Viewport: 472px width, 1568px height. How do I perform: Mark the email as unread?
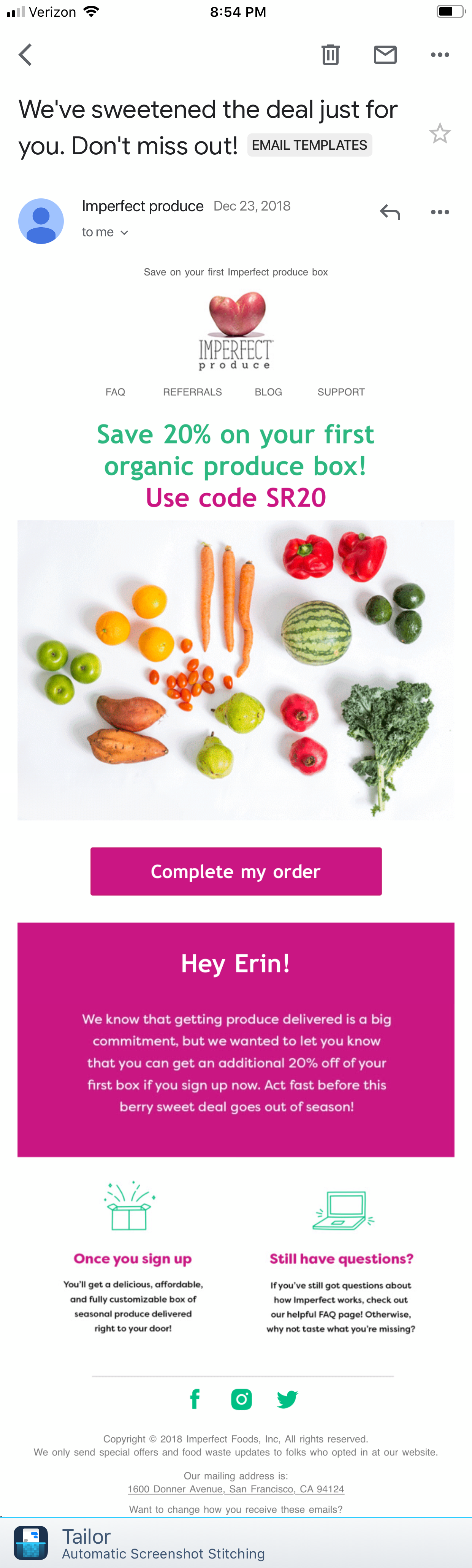[385, 55]
